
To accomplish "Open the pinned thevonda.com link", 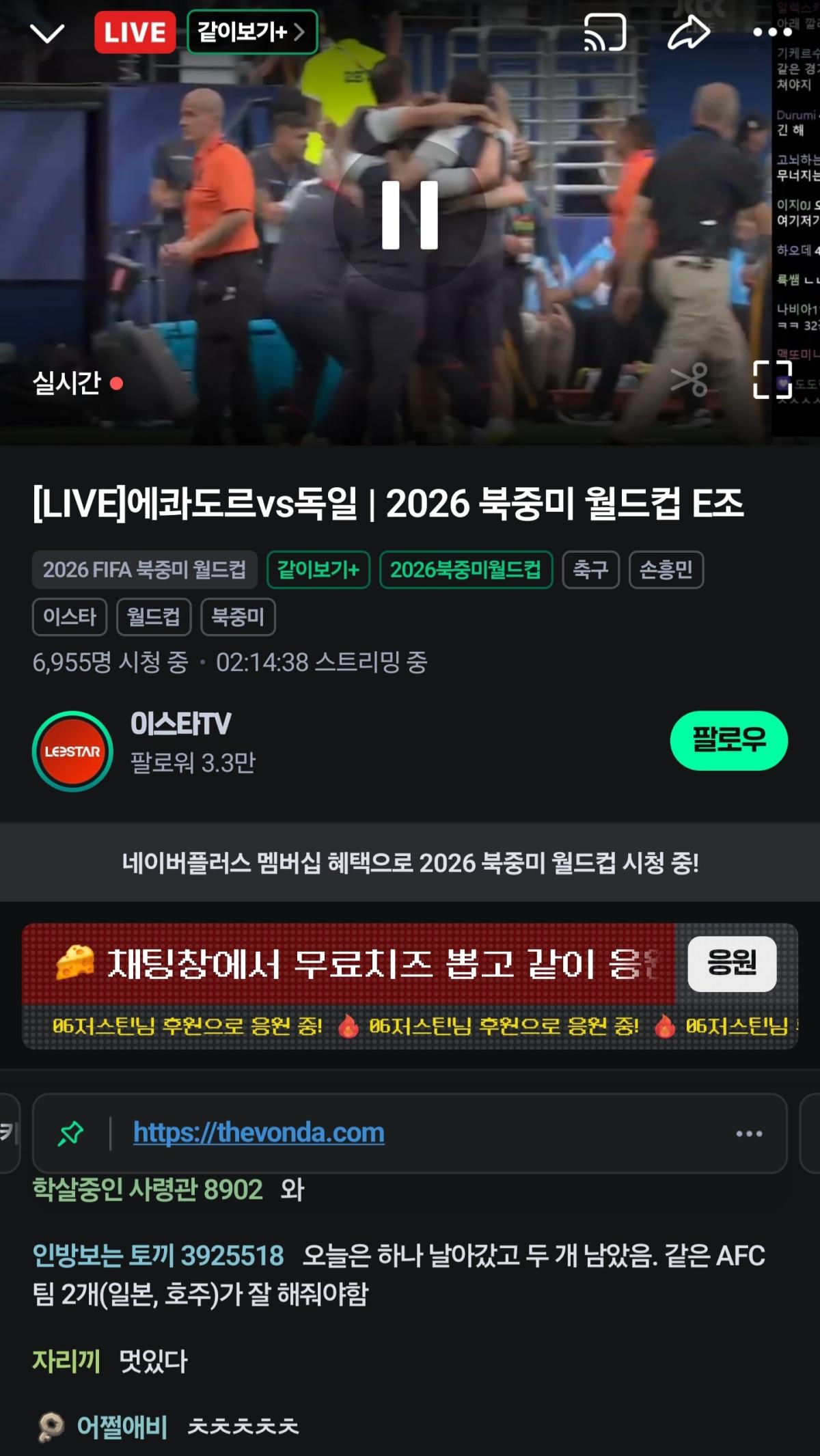I will pyautogui.click(x=259, y=1133).
